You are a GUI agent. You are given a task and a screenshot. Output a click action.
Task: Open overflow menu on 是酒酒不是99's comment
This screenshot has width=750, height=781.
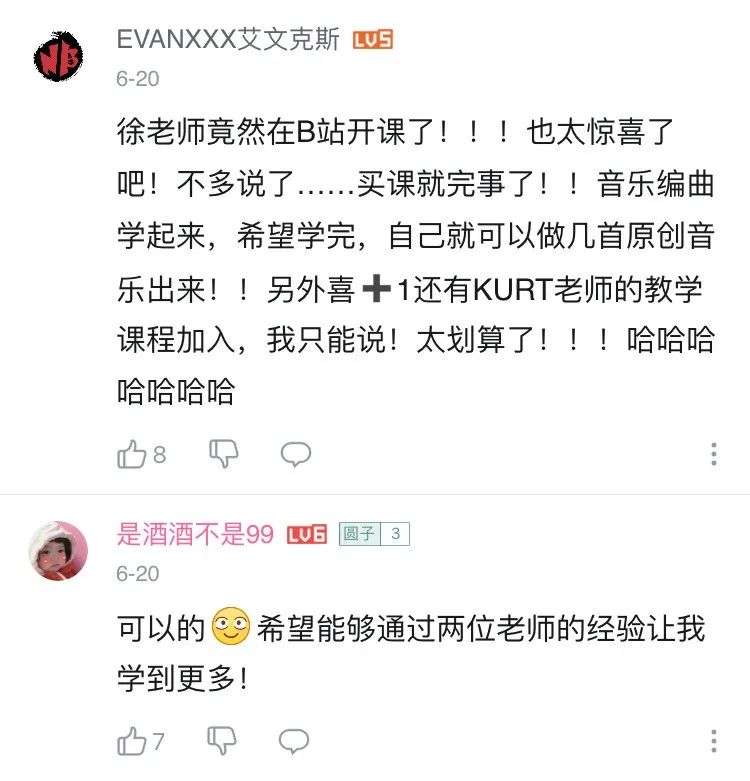click(x=714, y=741)
